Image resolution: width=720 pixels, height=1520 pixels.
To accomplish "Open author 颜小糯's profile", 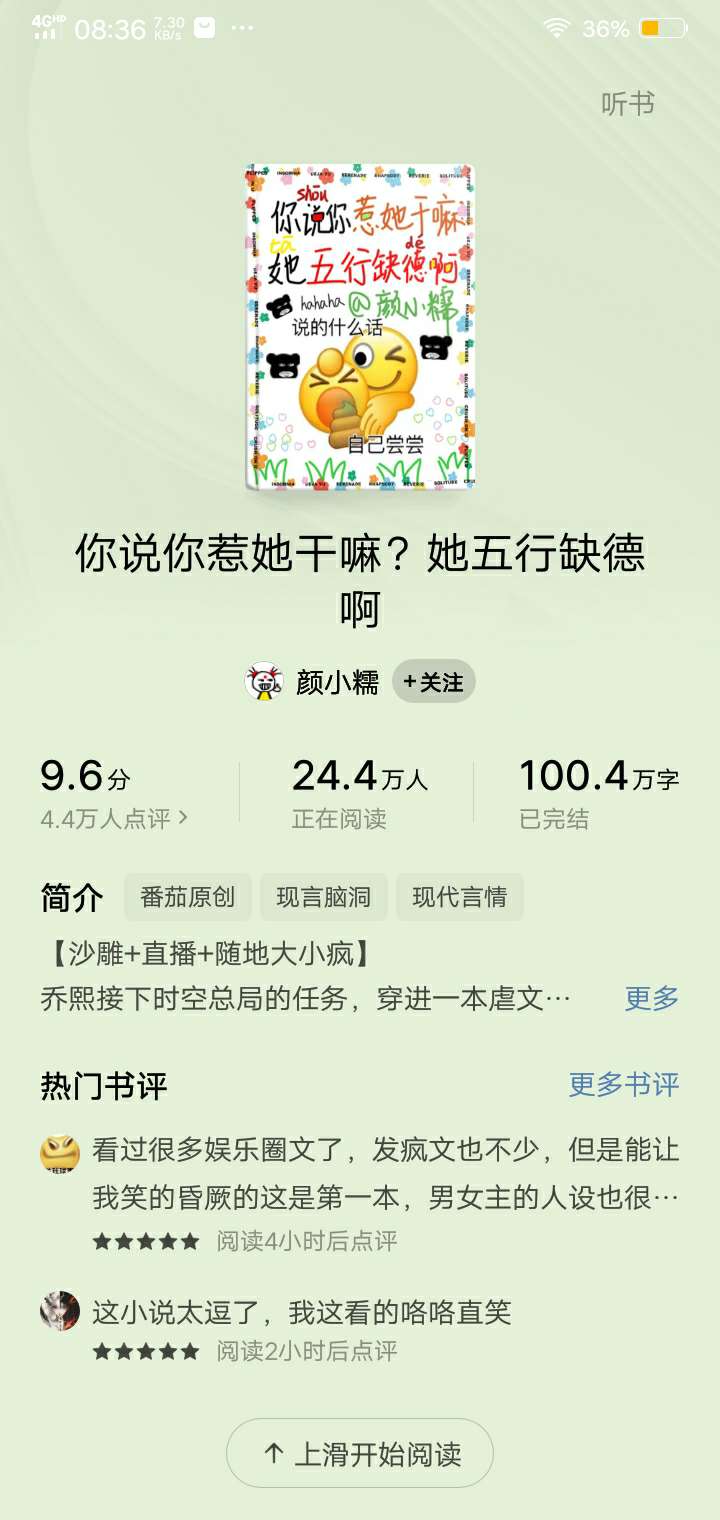I will [x=335, y=682].
